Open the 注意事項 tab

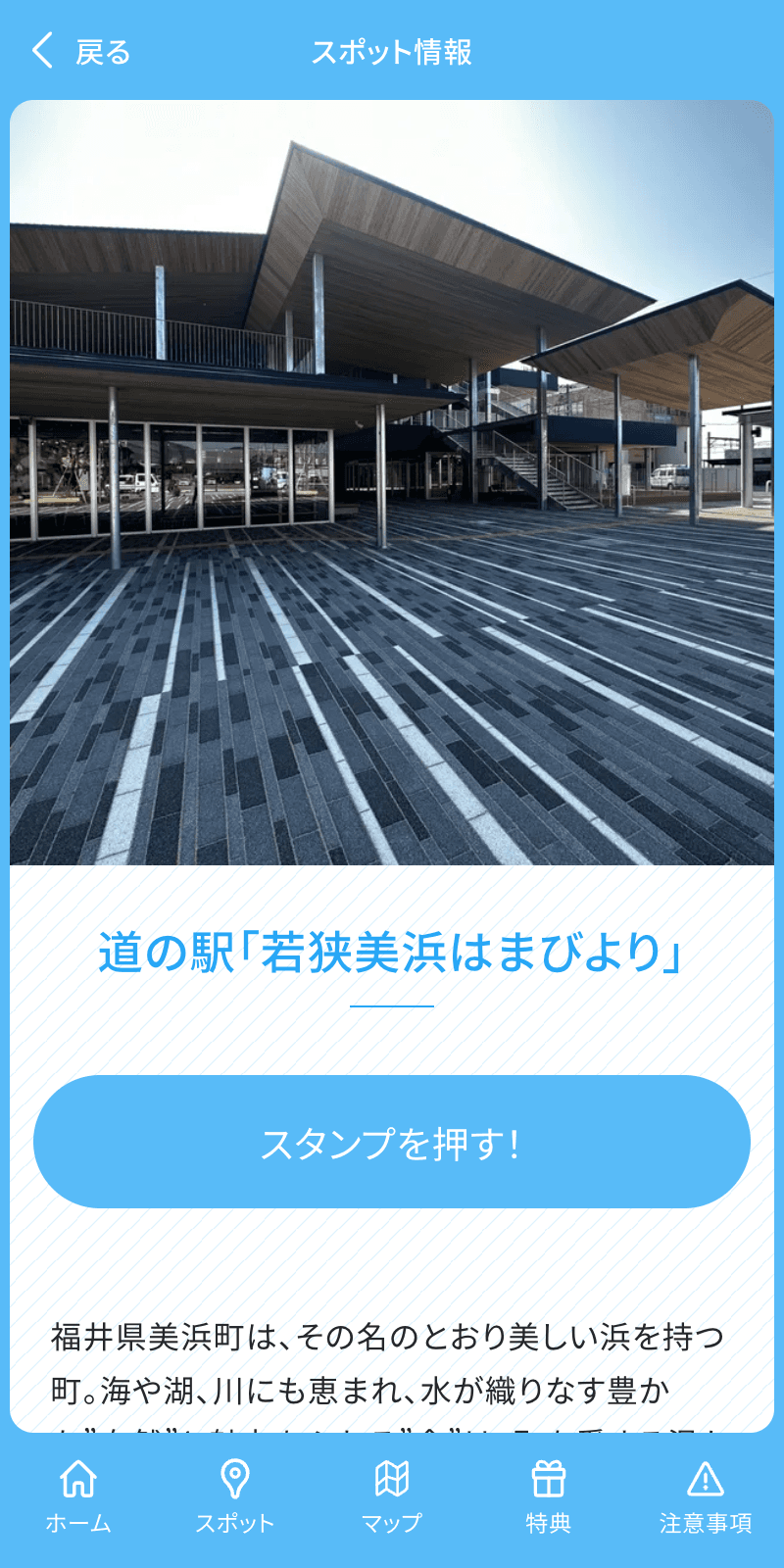[x=705, y=1496]
